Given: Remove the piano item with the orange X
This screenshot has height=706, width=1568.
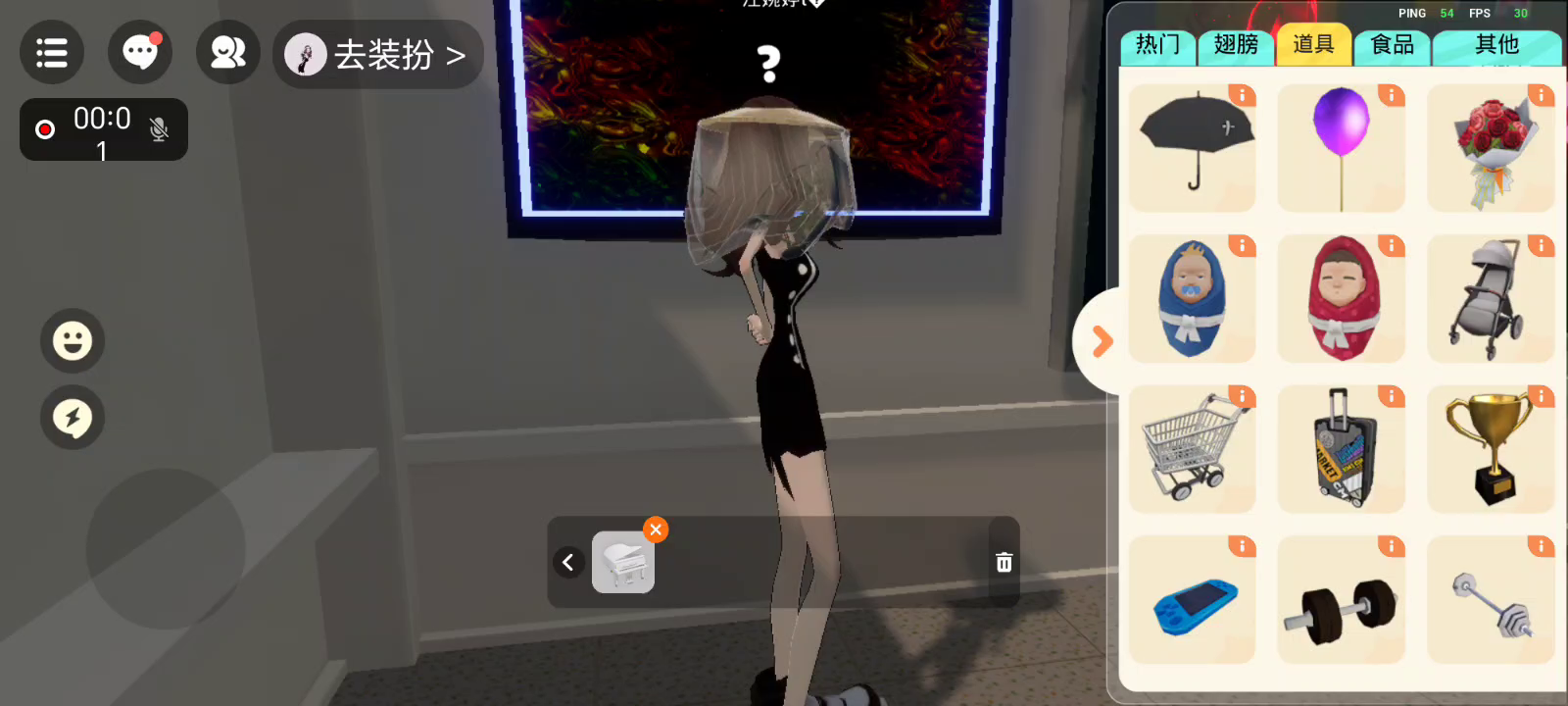Looking at the screenshot, I should tap(656, 529).
